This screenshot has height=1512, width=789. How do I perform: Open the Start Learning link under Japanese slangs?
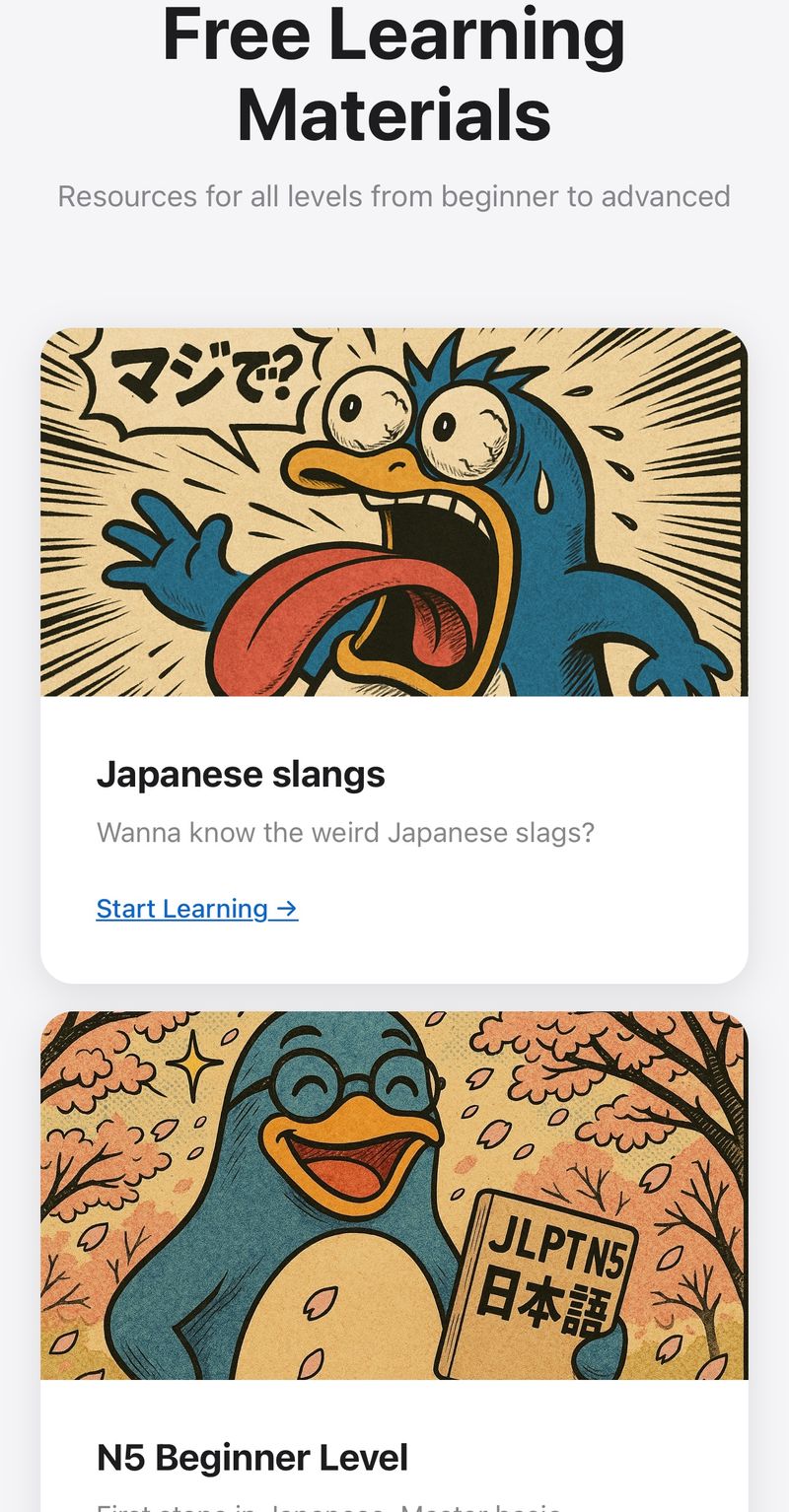click(x=196, y=908)
